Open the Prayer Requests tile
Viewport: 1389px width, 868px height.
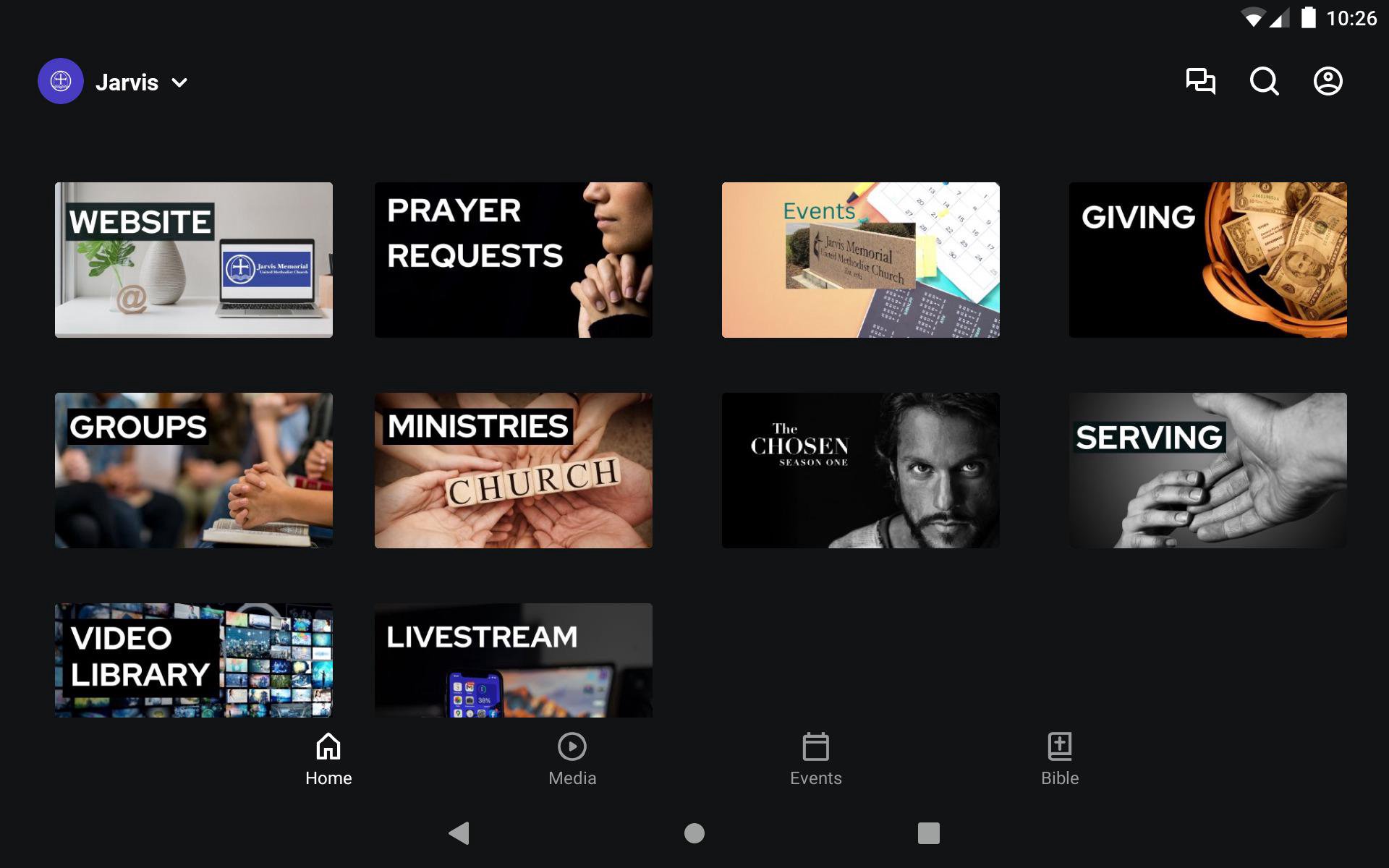pyautogui.click(x=513, y=260)
